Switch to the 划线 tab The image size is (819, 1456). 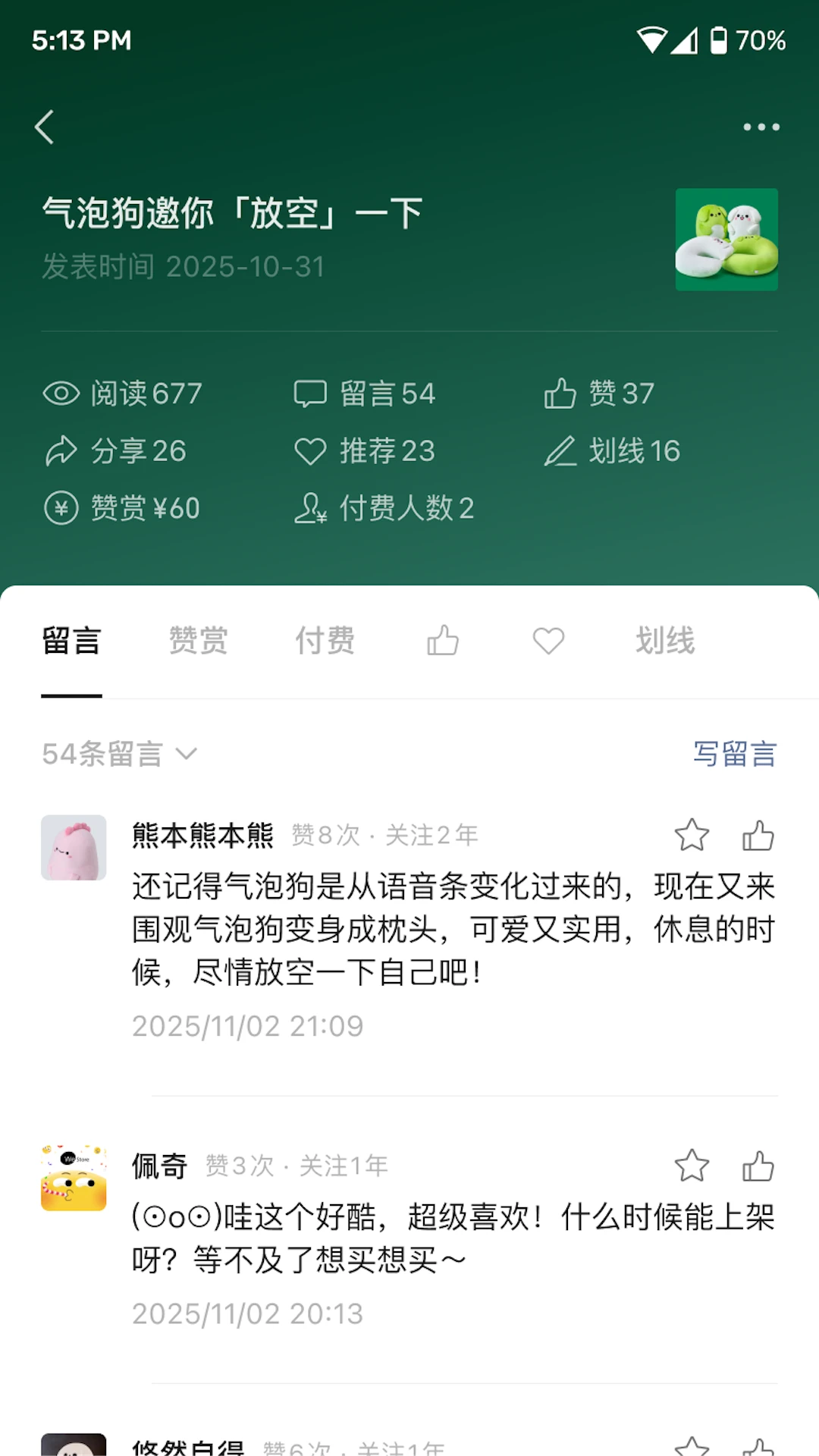coord(666,641)
